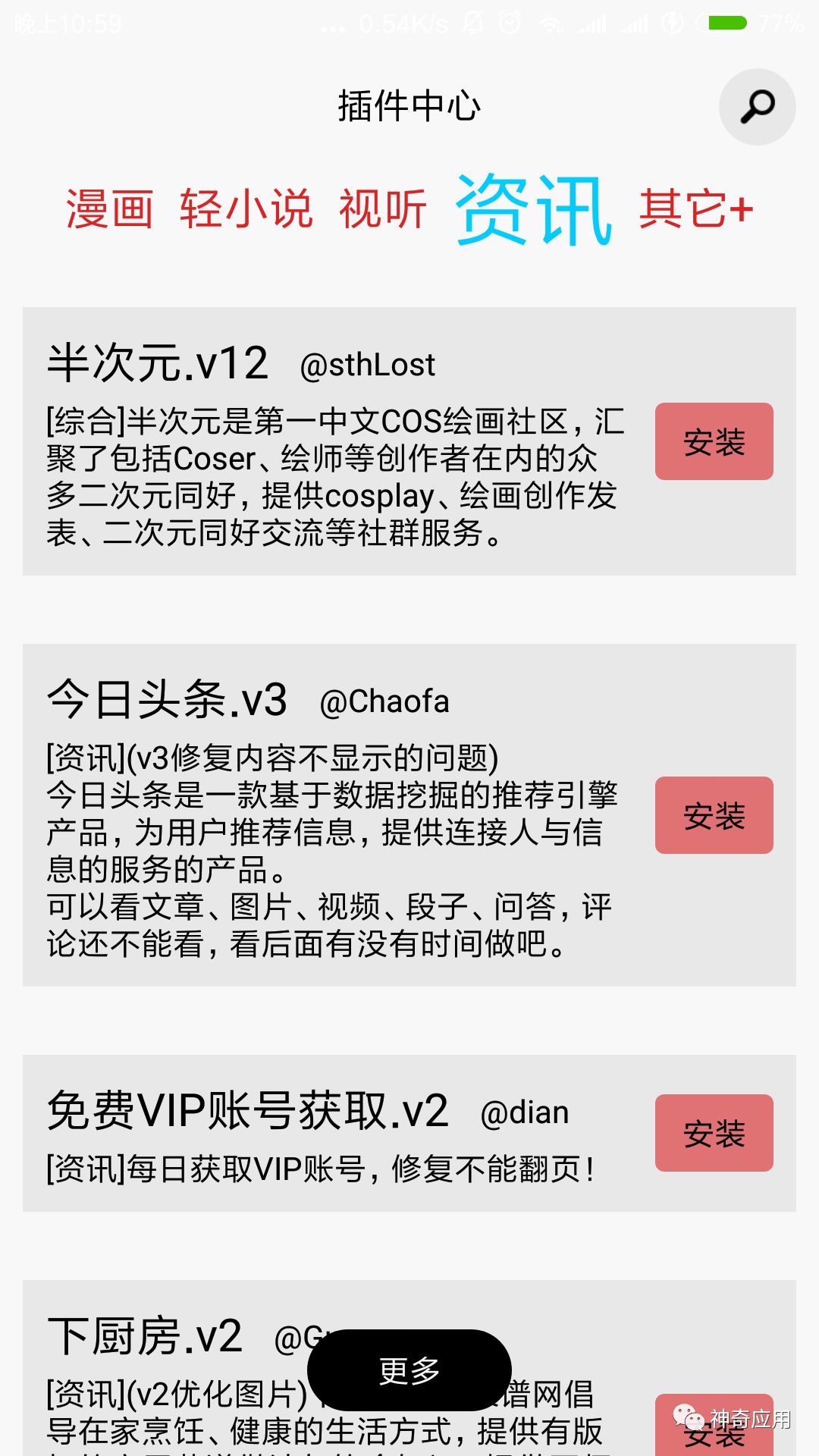Tap the alarm clock icon in status bar
Viewport: 819px width, 1456px height.
click(509, 23)
